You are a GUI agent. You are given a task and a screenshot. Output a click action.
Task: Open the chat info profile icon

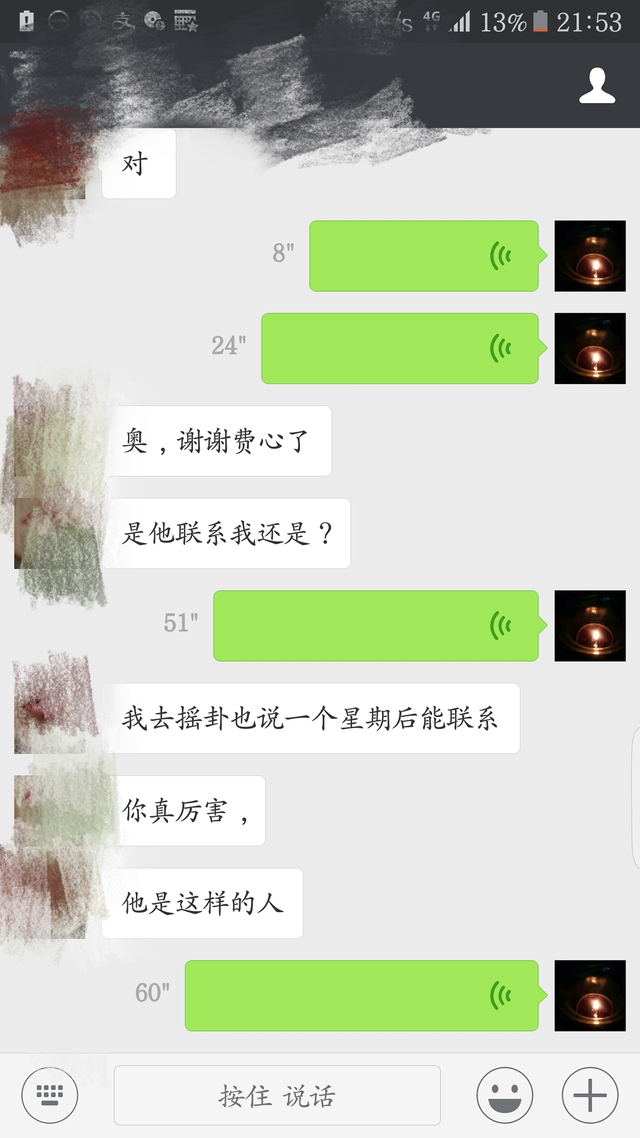pyautogui.click(x=597, y=86)
